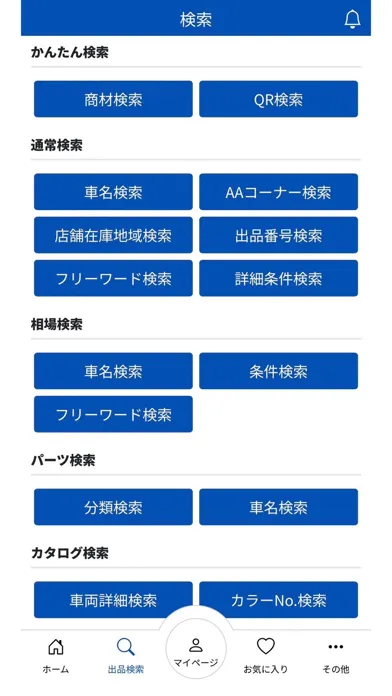This screenshot has width=392, height=696.
Task: Switch to お気に入り tab
Action: point(265,656)
